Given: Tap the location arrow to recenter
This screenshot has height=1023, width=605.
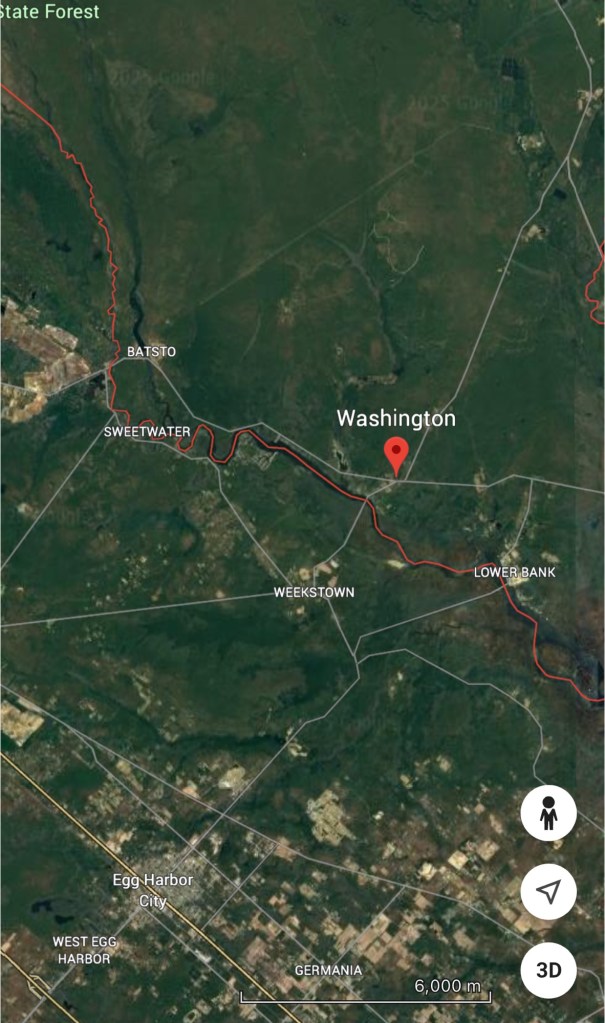Looking at the screenshot, I should pos(548,892).
